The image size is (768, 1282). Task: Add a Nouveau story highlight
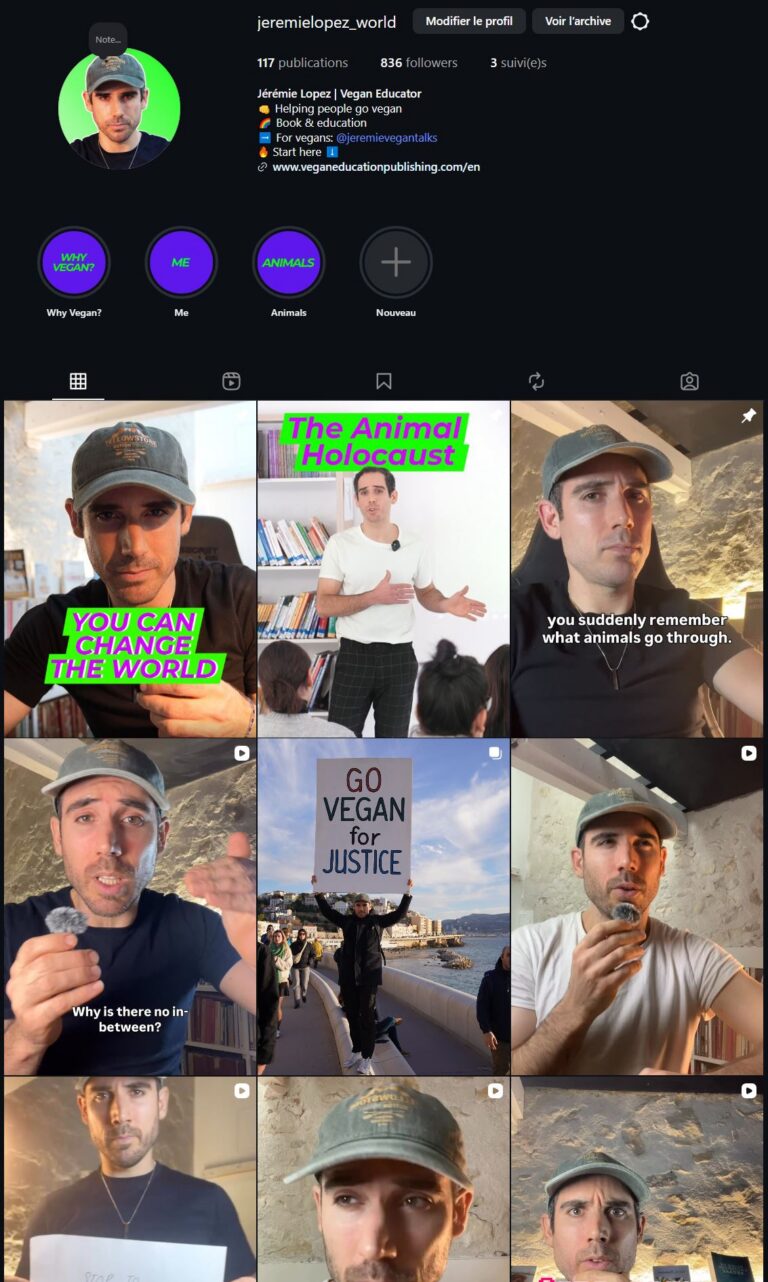[396, 263]
